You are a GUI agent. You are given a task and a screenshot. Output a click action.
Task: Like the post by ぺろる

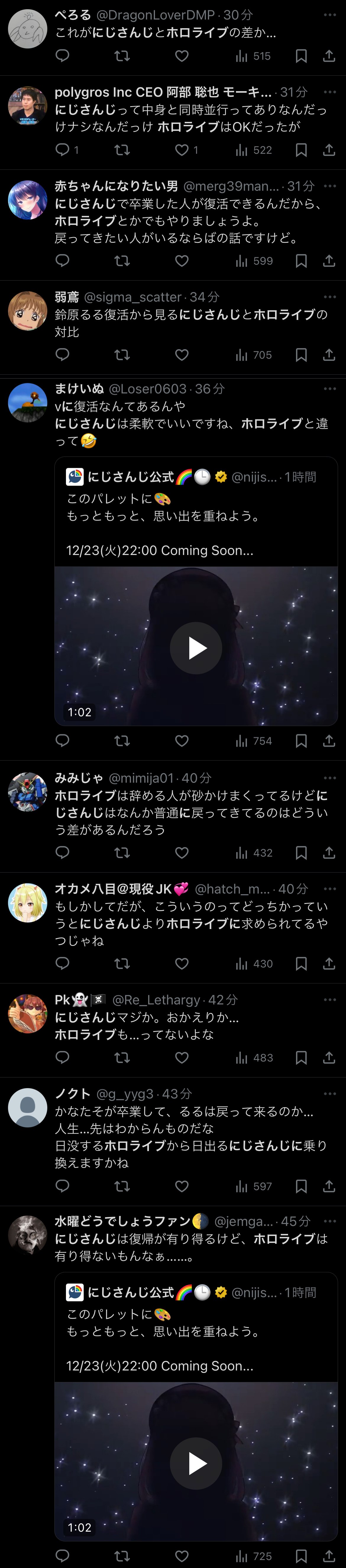(x=182, y=56)
